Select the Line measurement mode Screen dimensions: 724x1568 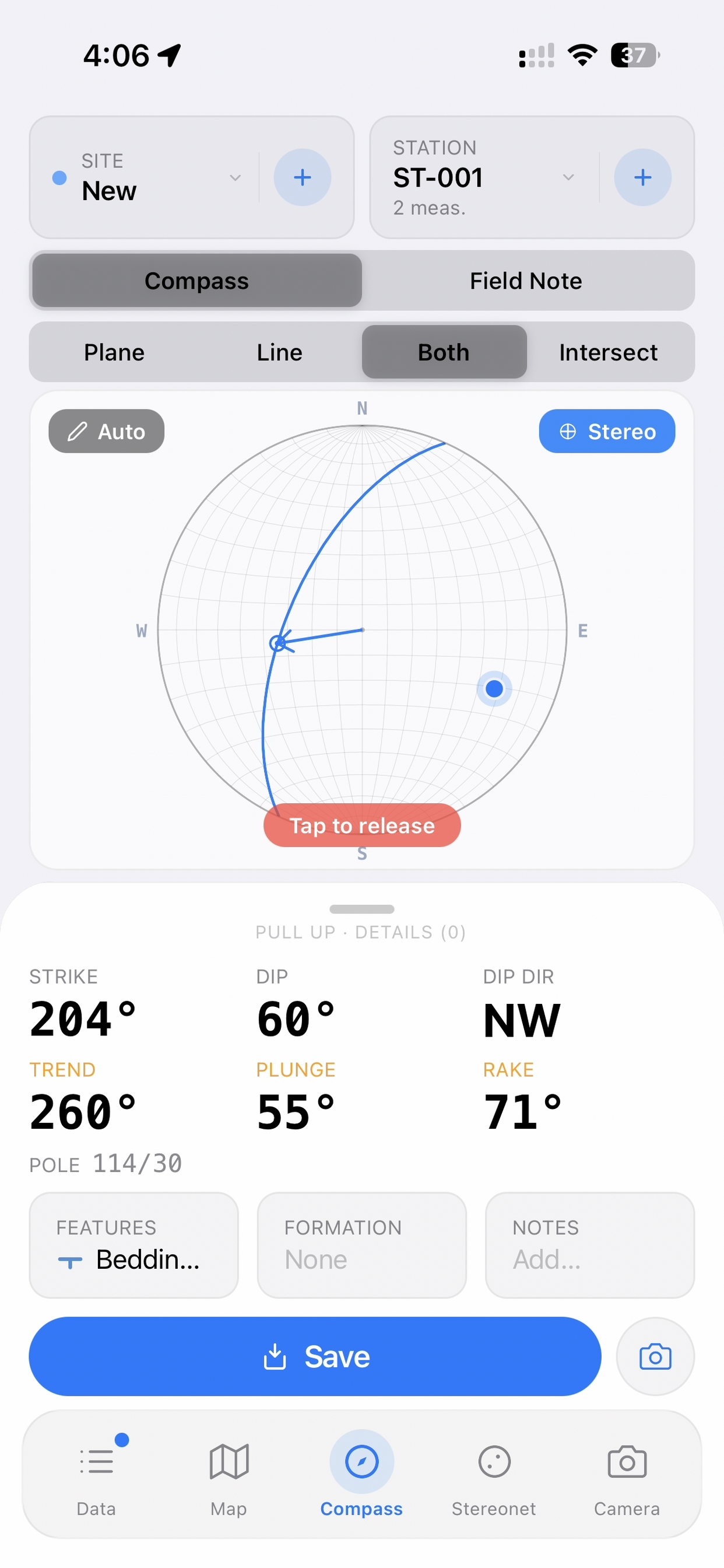tap(279, 352)
